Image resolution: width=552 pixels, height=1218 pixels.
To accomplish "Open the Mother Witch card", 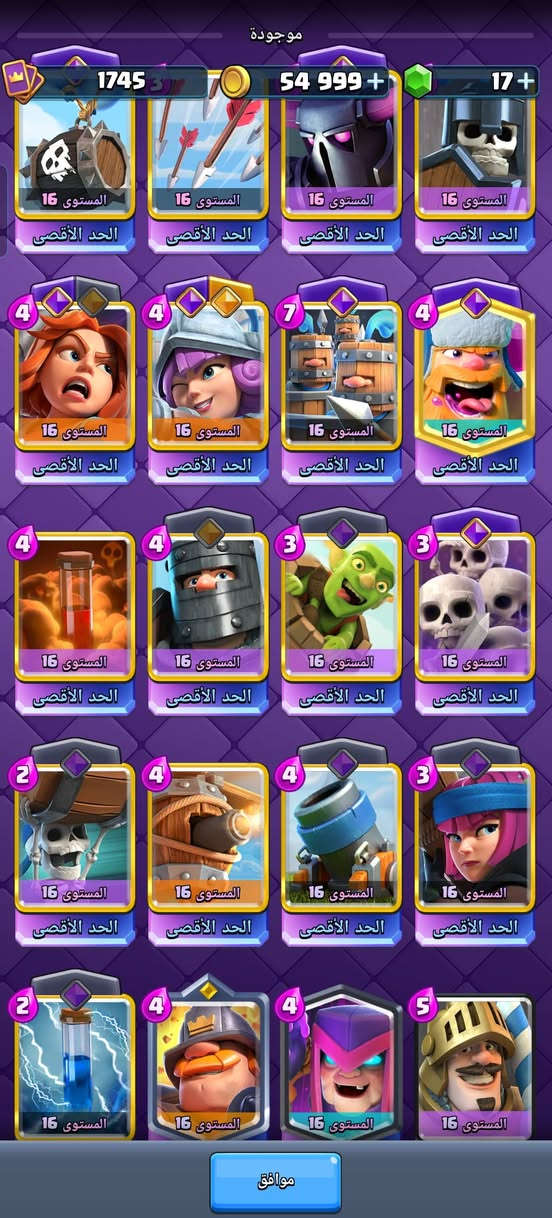I will (x=341, y=1065).
